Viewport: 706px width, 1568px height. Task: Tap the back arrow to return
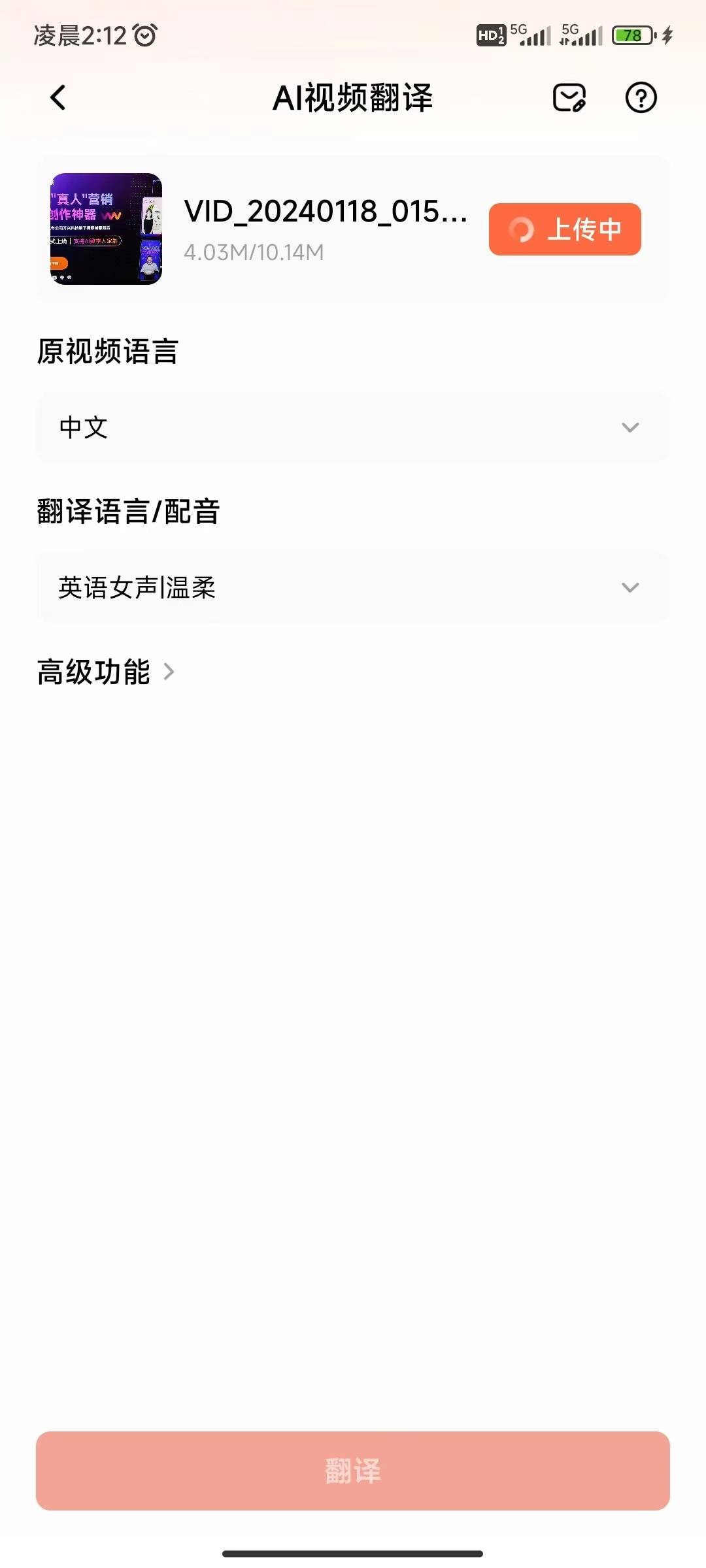(x=58, y=97)
